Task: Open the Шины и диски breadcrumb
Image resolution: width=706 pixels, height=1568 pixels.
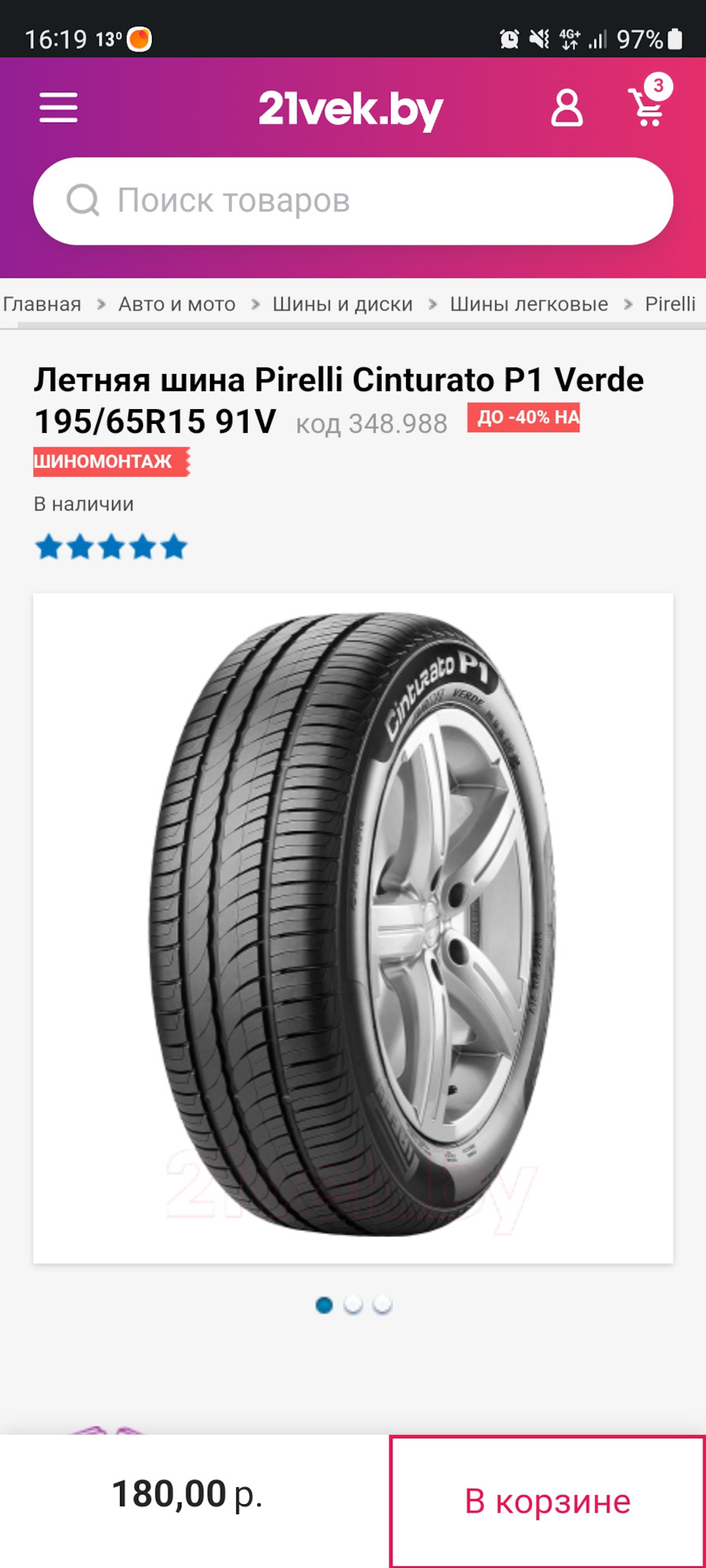Action: [x=342, y=305]
